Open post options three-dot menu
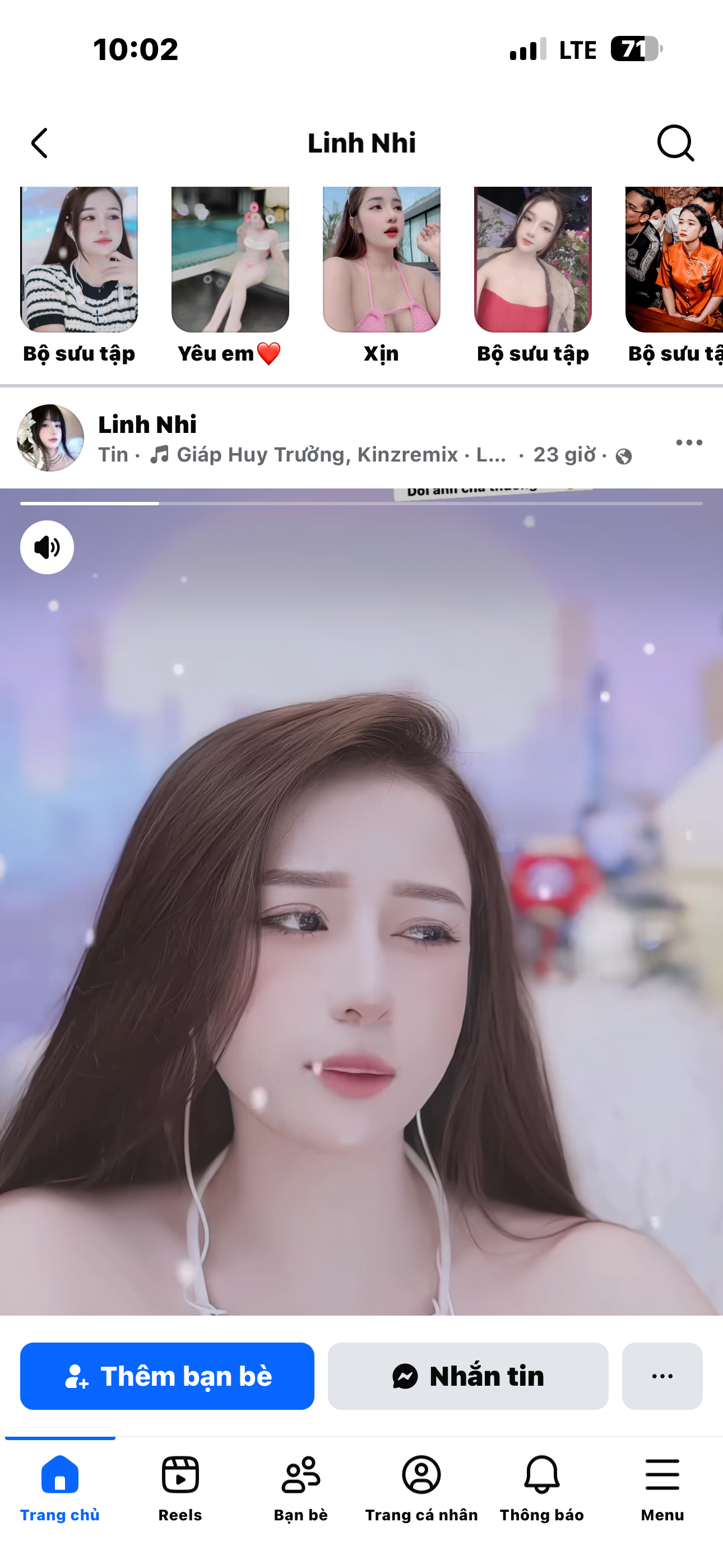Screen dimensions: 723x1568 click(689, 442)
